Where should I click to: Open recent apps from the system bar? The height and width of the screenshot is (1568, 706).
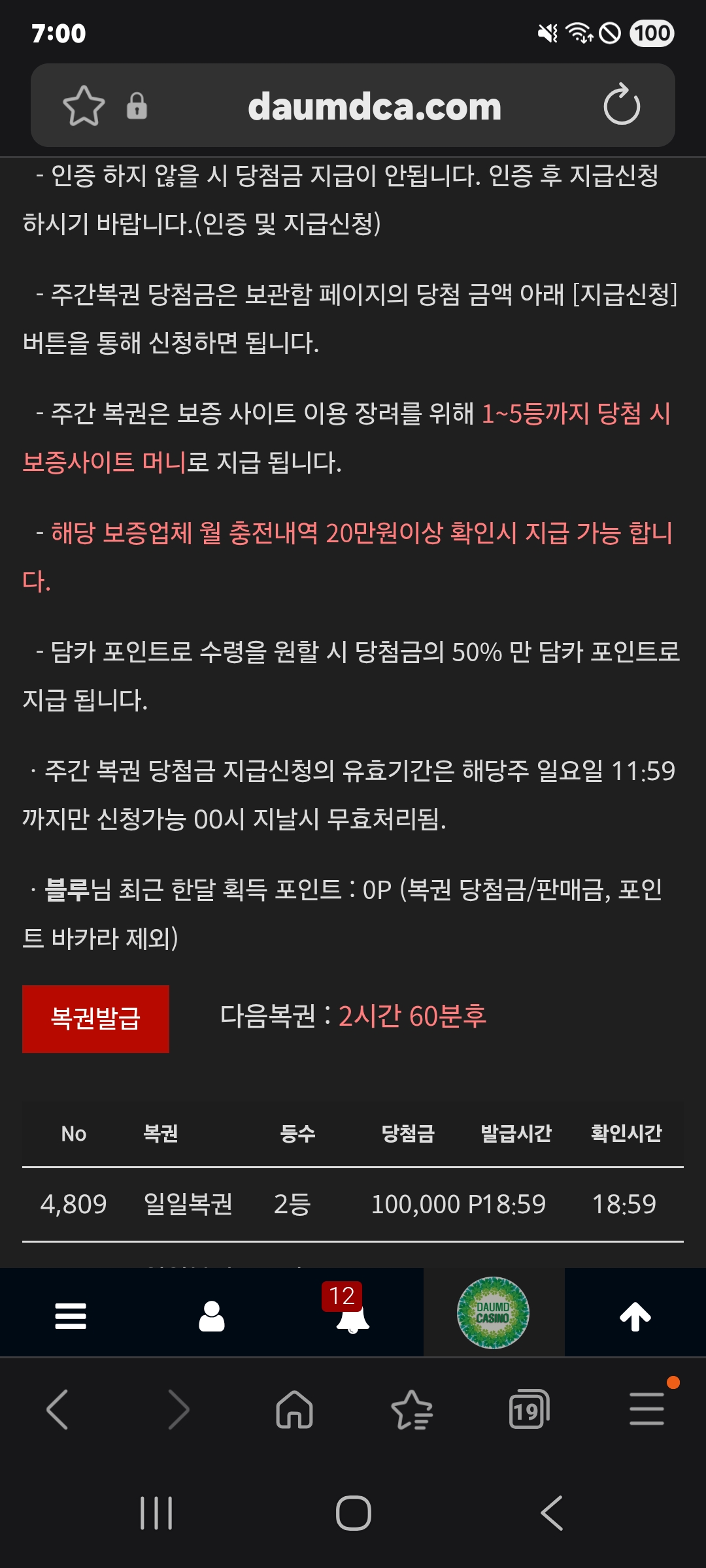(156, 1512)
